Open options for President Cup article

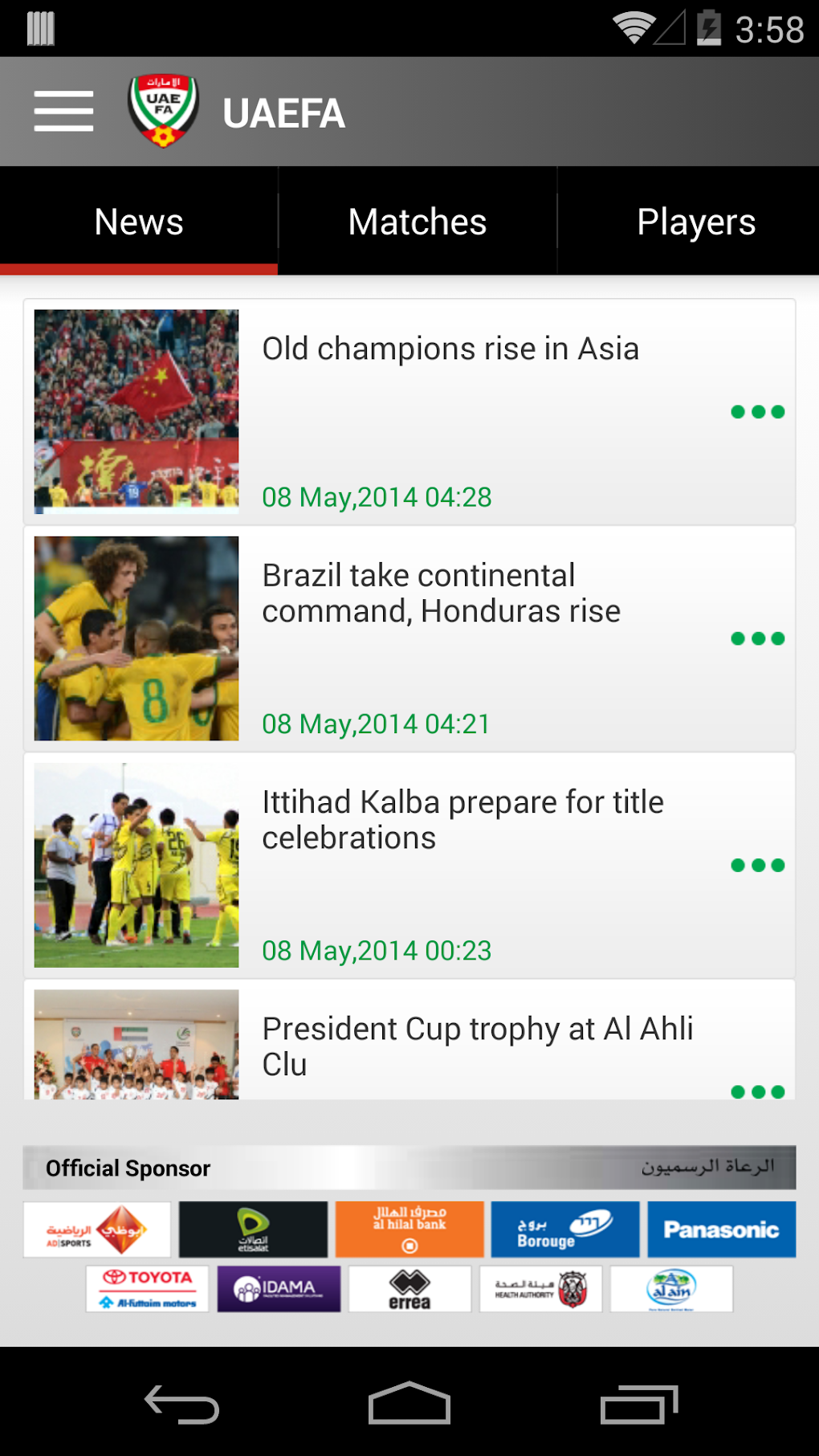point(757,1091)
